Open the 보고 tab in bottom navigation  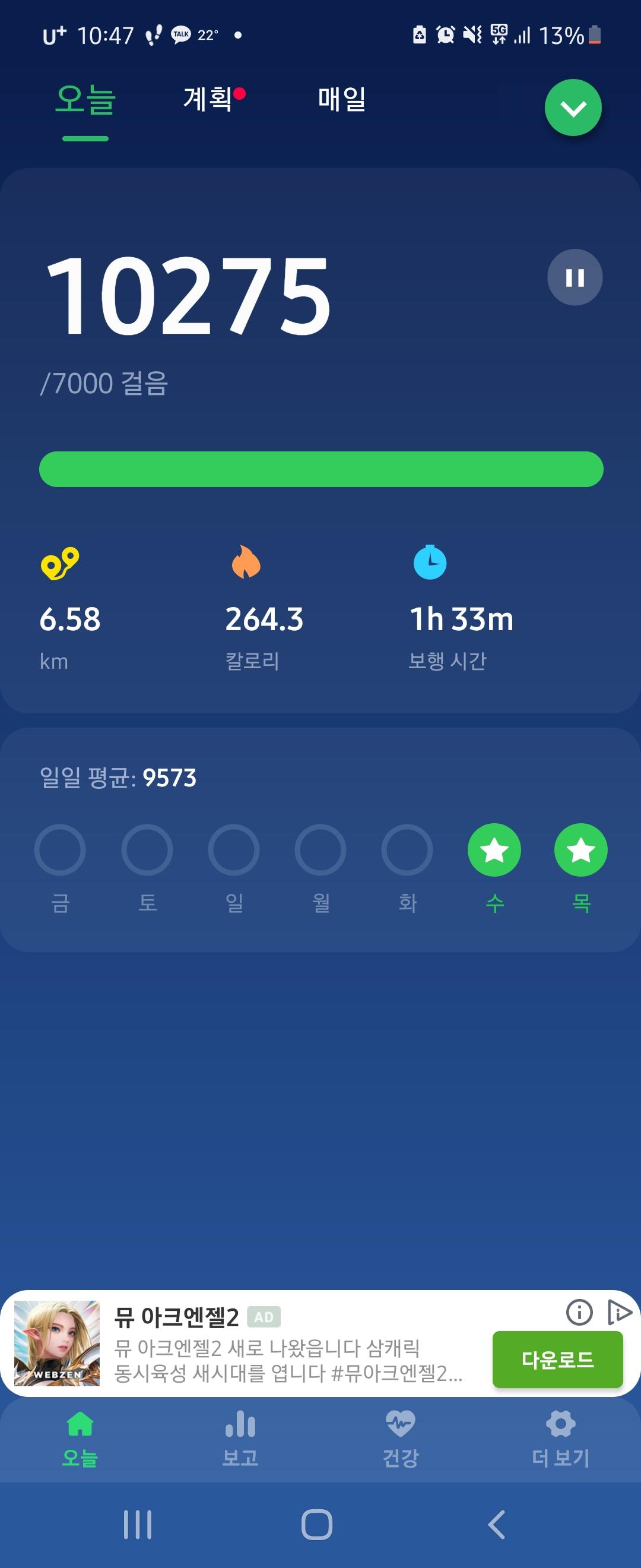(240, 1439)
